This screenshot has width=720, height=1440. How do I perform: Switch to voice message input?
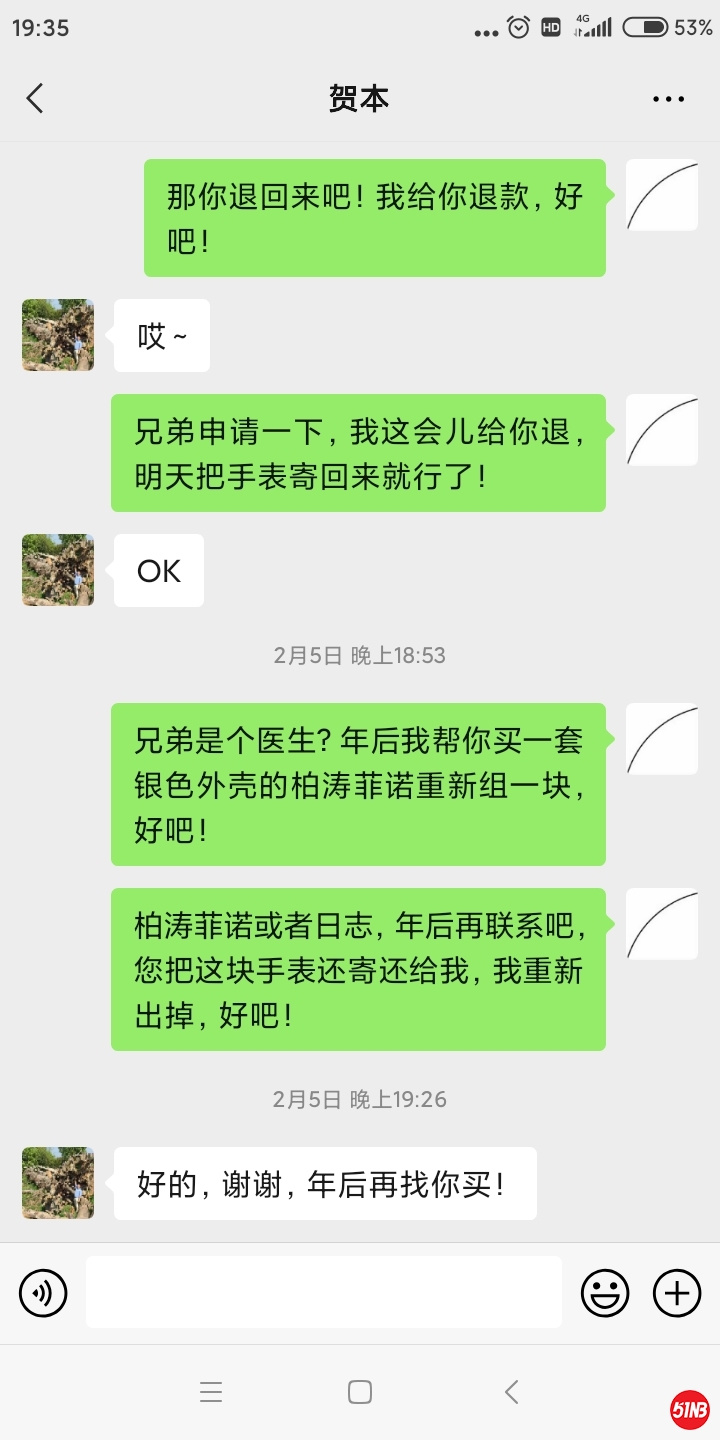click(43, 1293)
